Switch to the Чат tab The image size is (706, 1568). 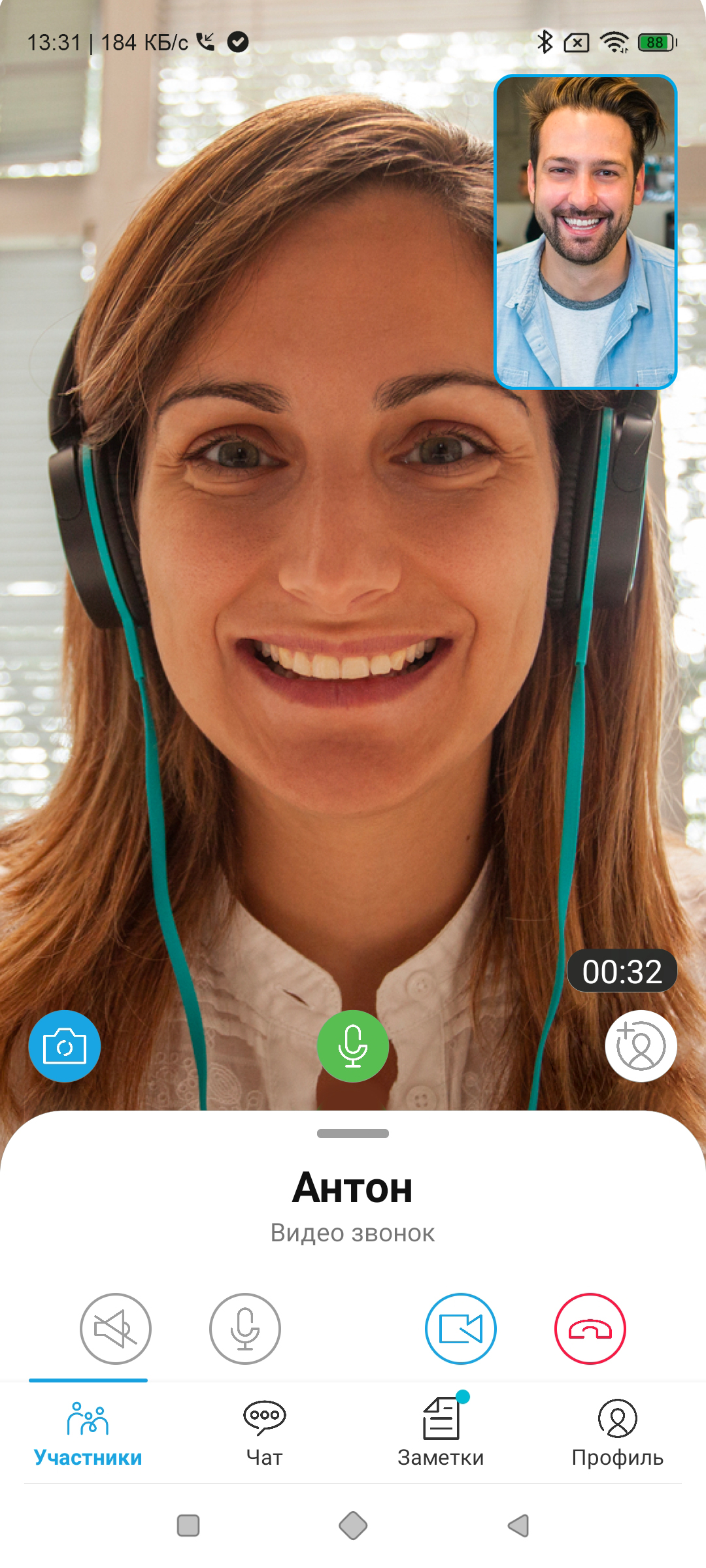coord(264,1434)
